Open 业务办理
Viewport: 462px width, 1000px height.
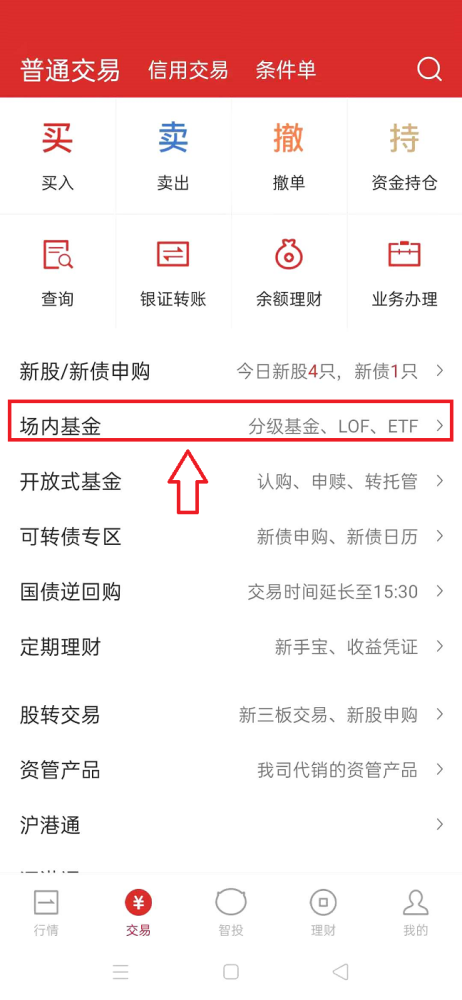pyautogui.click(x=405, y=272)
